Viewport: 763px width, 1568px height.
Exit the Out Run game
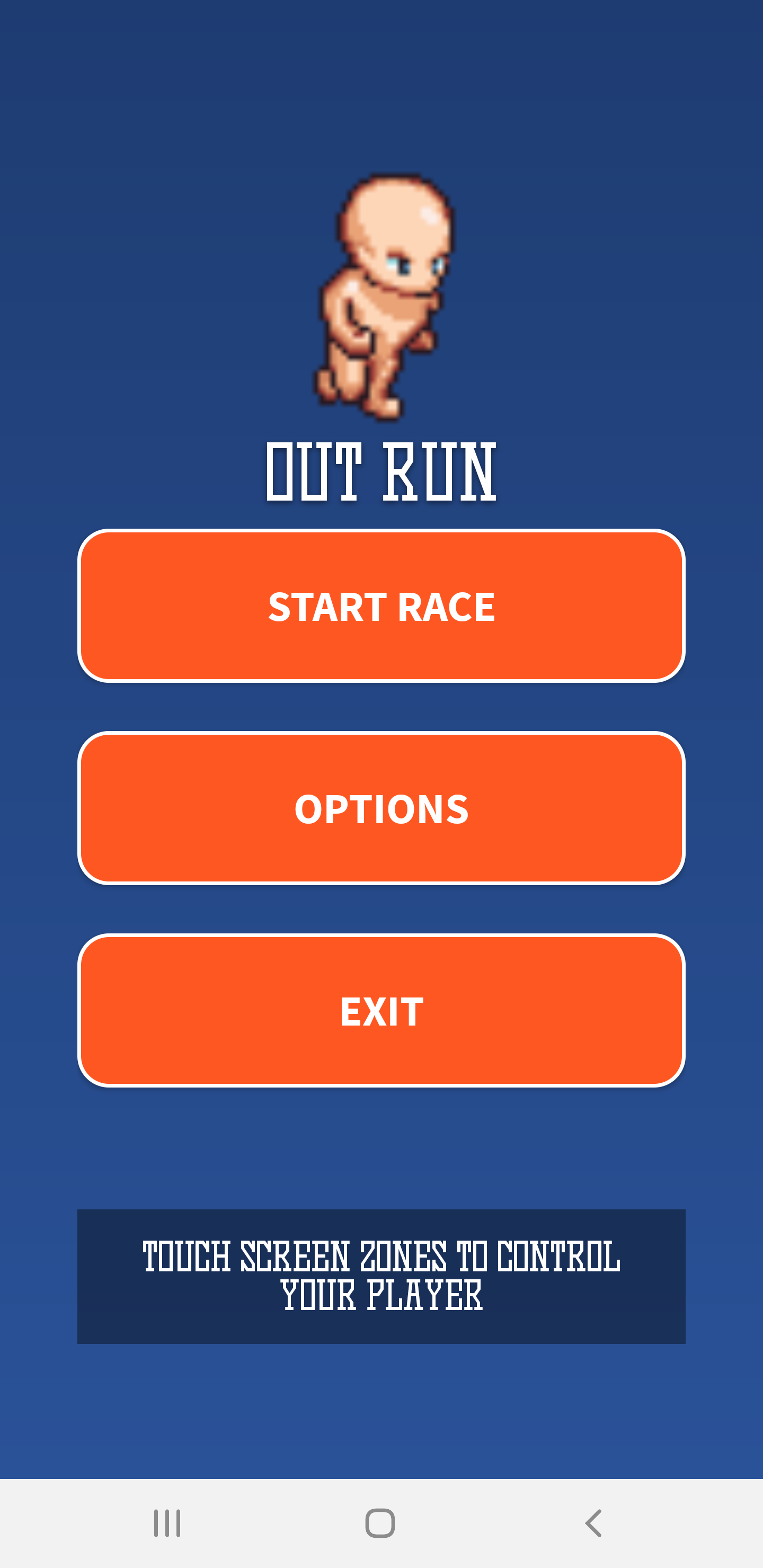pyautogui.click(x=381, y=1010)
